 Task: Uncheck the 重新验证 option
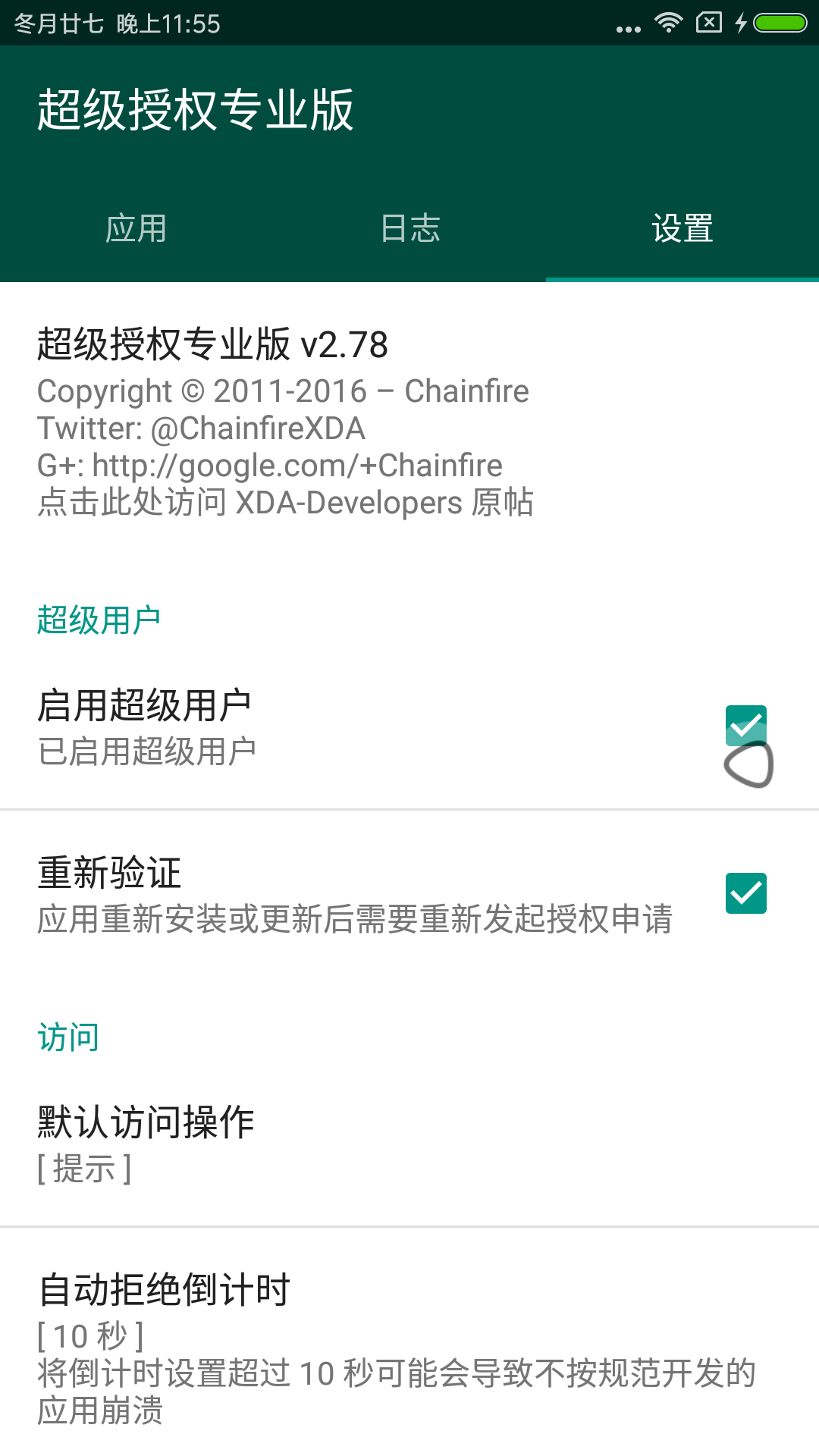(x=746, y=892)
